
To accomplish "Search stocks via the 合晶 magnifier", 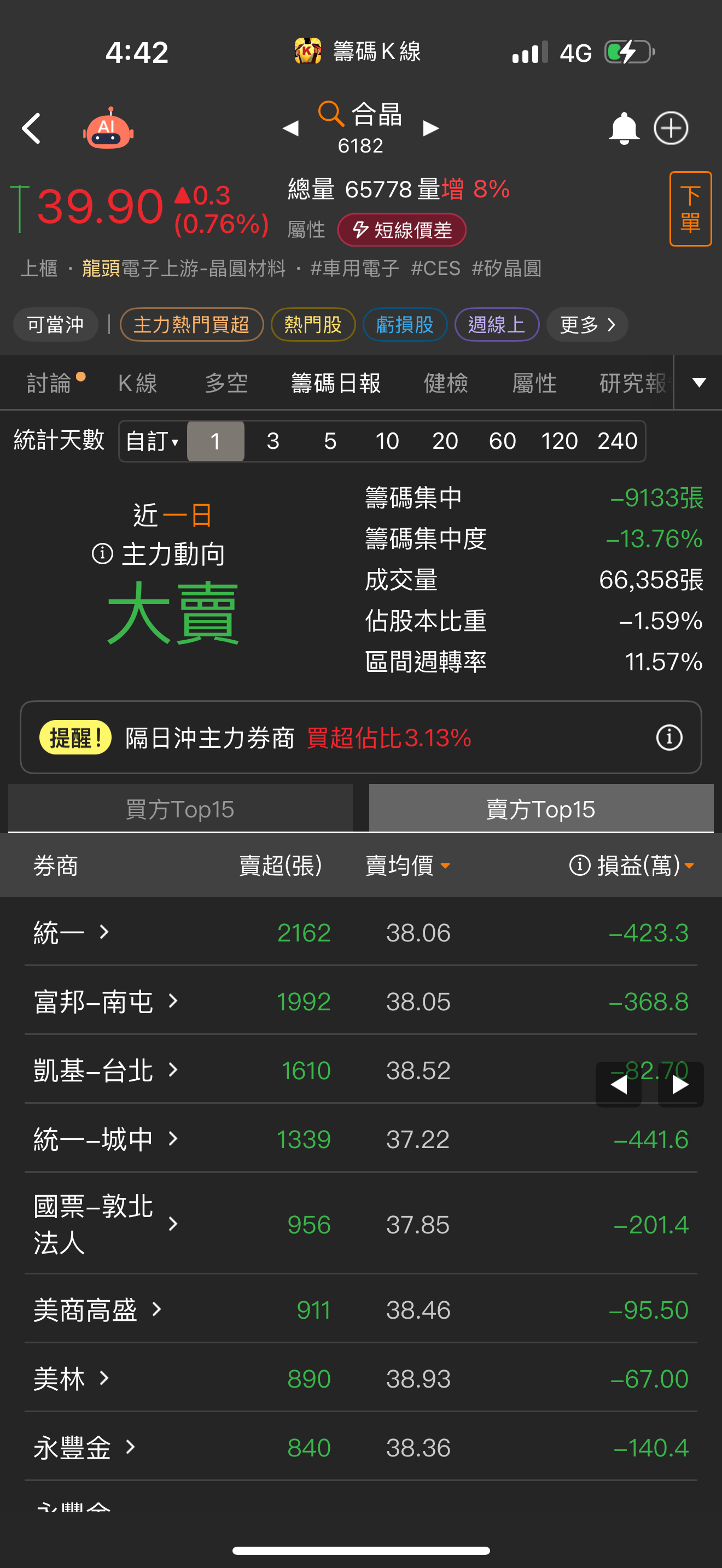I will (x=331, y=114).
